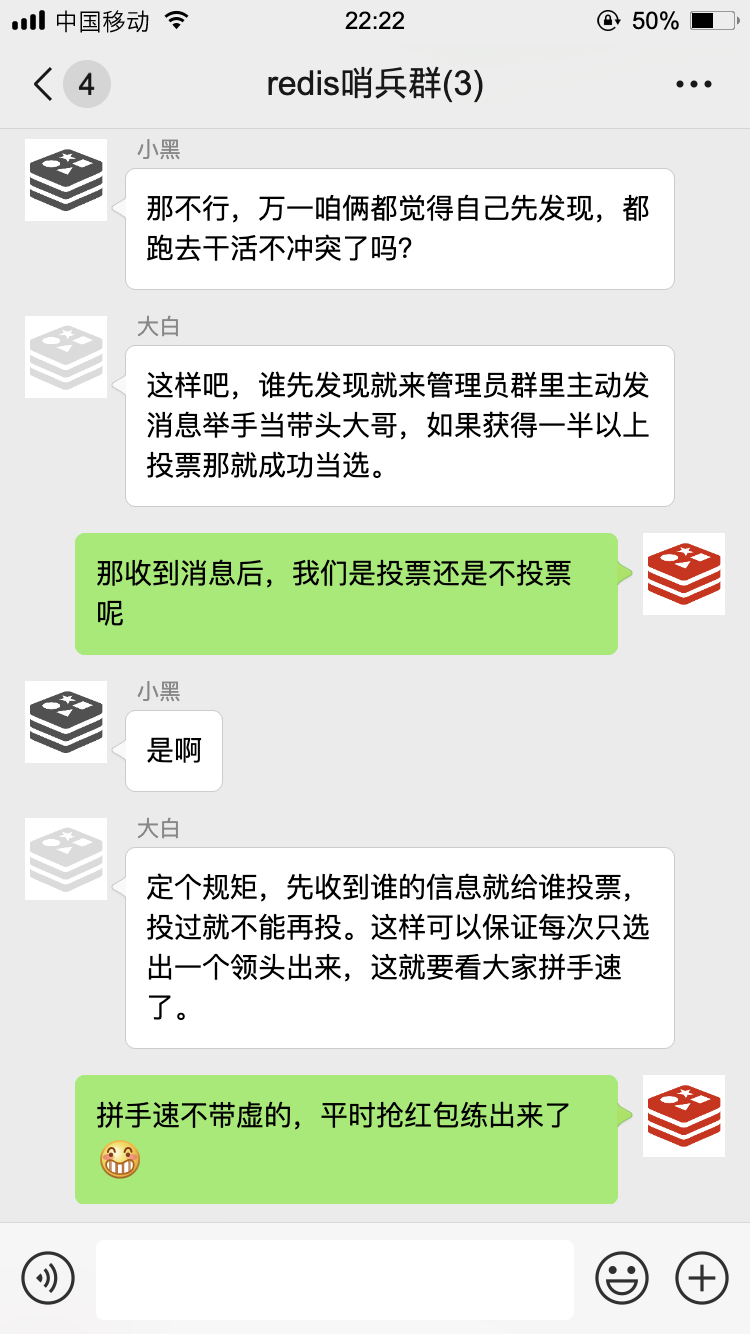Switch to voice message input
The height and width of the screenshot is (1334, 750).
(48, 1278)
